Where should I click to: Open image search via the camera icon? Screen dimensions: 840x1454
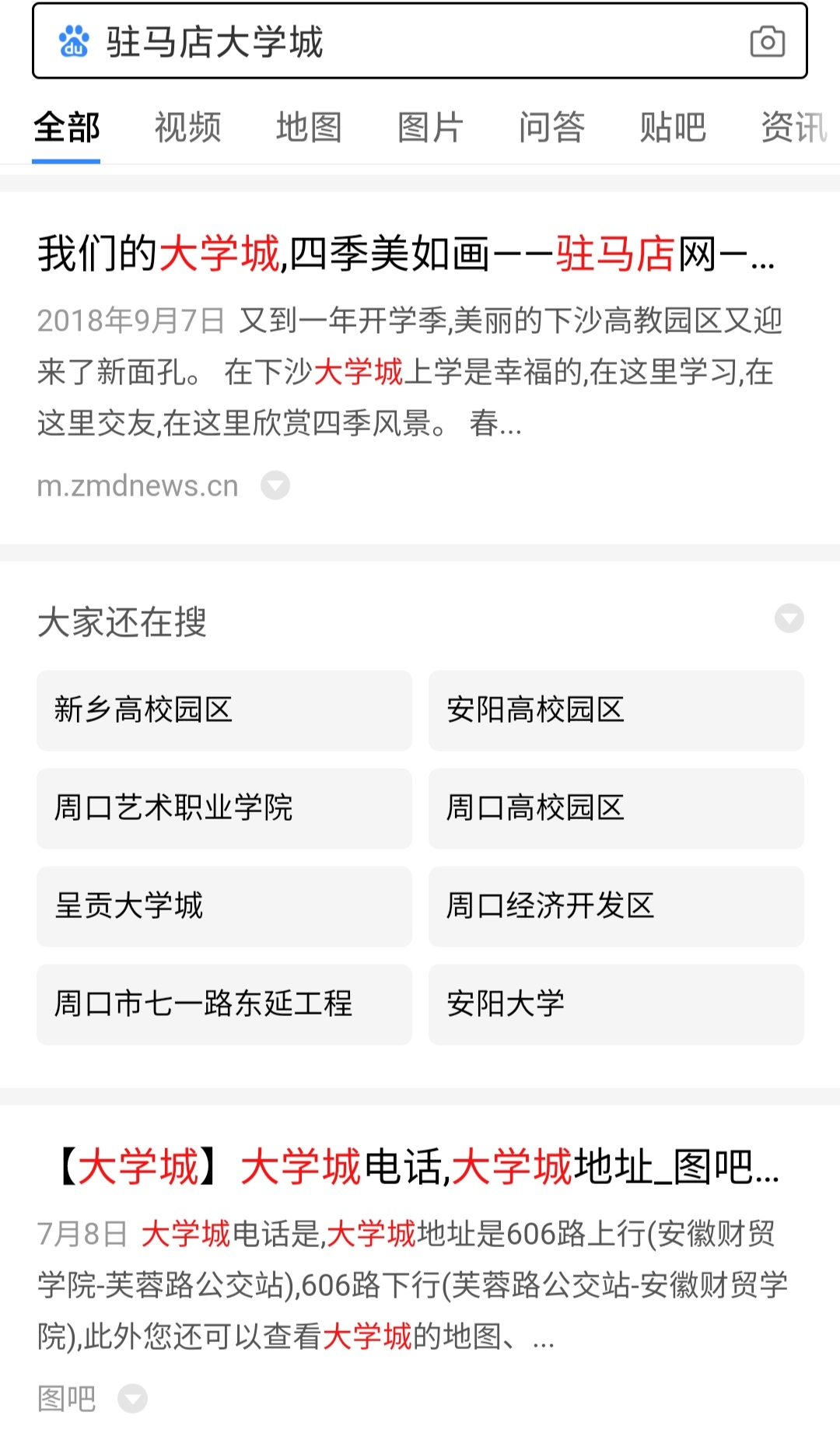point(766,43)
